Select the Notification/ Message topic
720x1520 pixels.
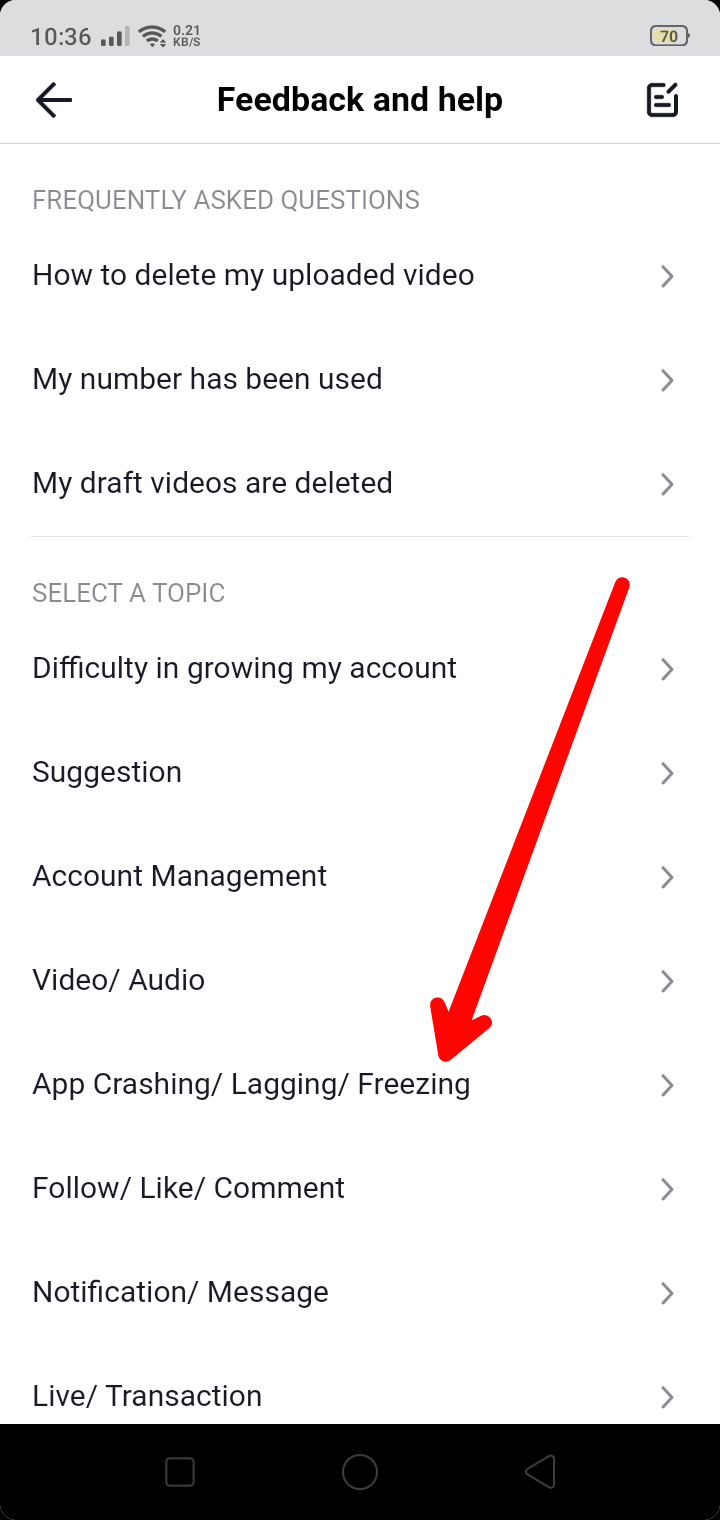click(180, 1293)
